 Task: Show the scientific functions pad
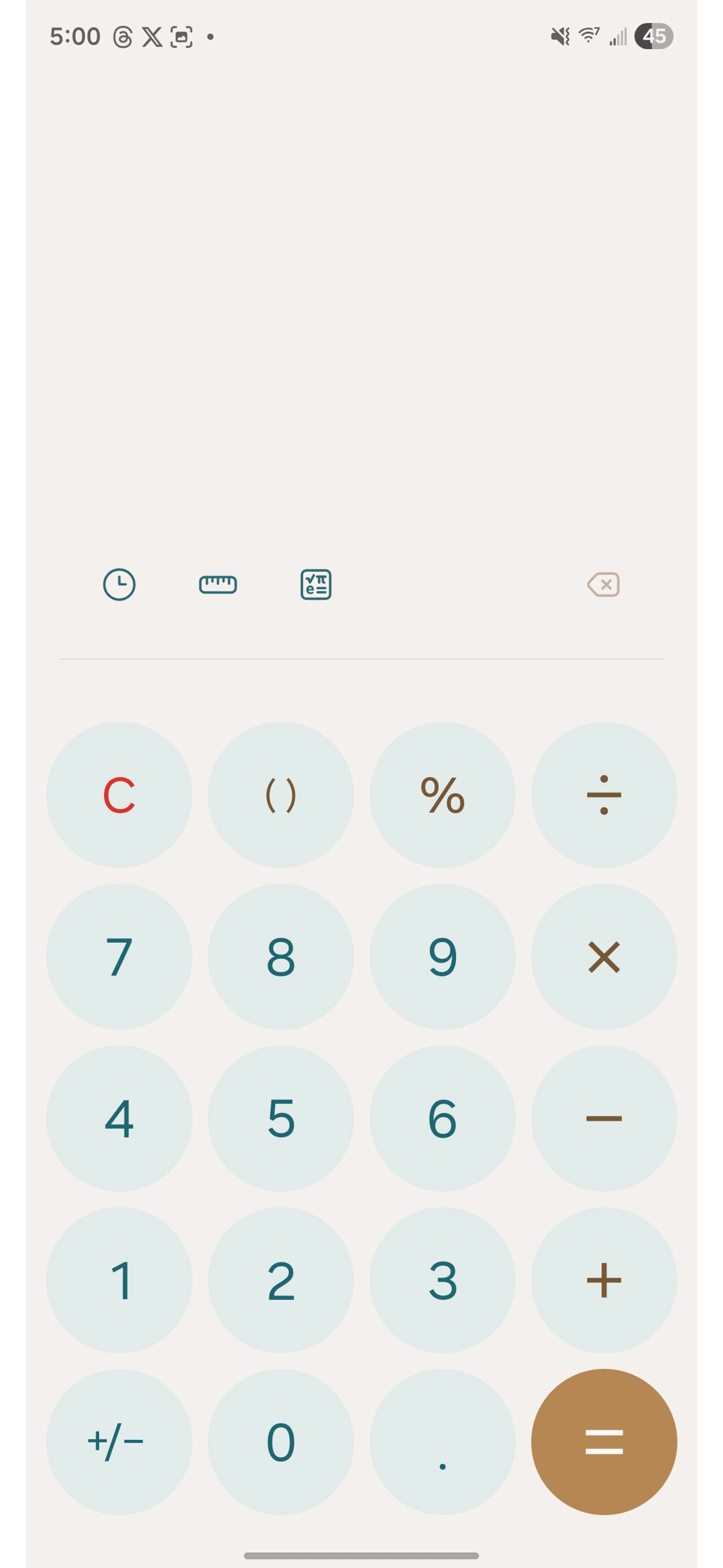click(x=316, y=584)
